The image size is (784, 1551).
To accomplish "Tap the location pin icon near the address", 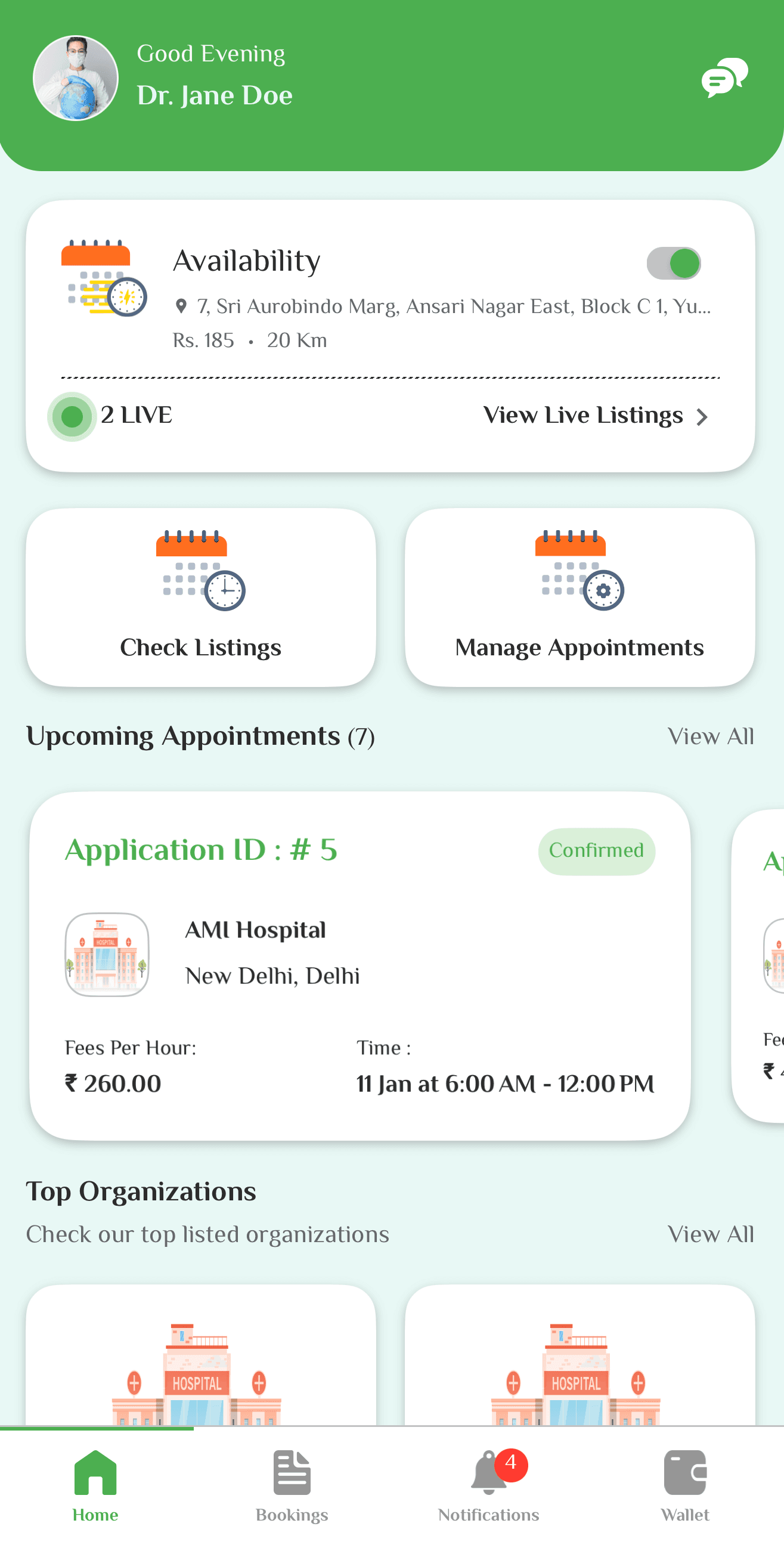I will click(x=181, y=306).
